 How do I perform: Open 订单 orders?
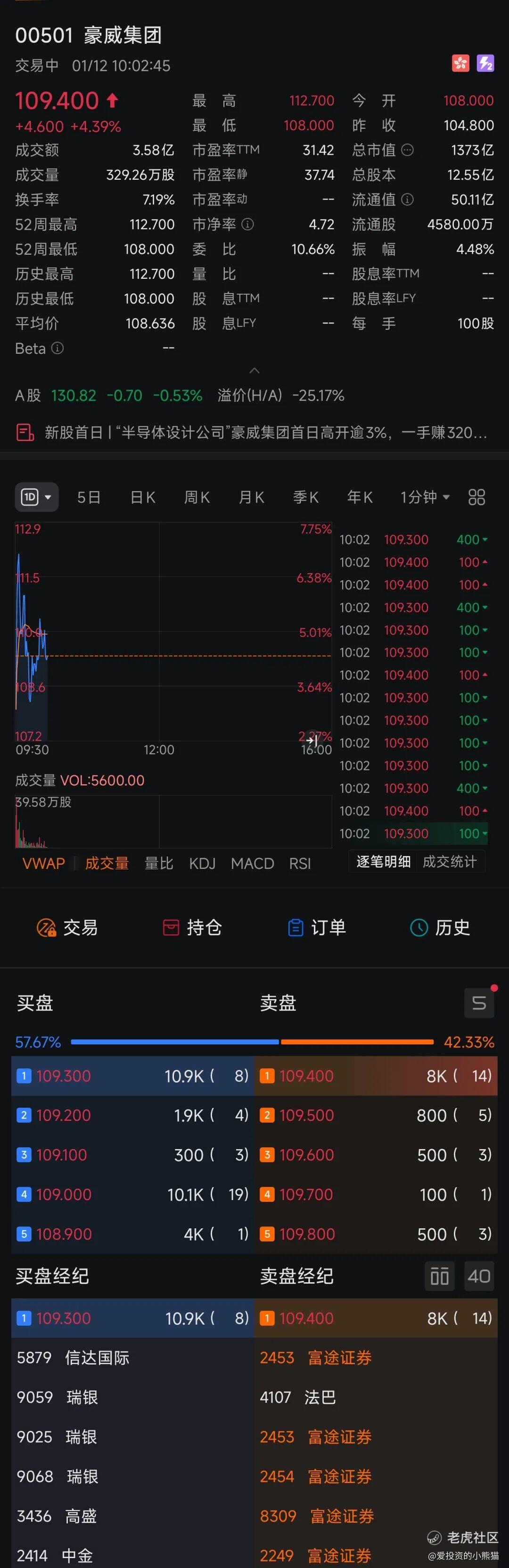coord(316,928)
